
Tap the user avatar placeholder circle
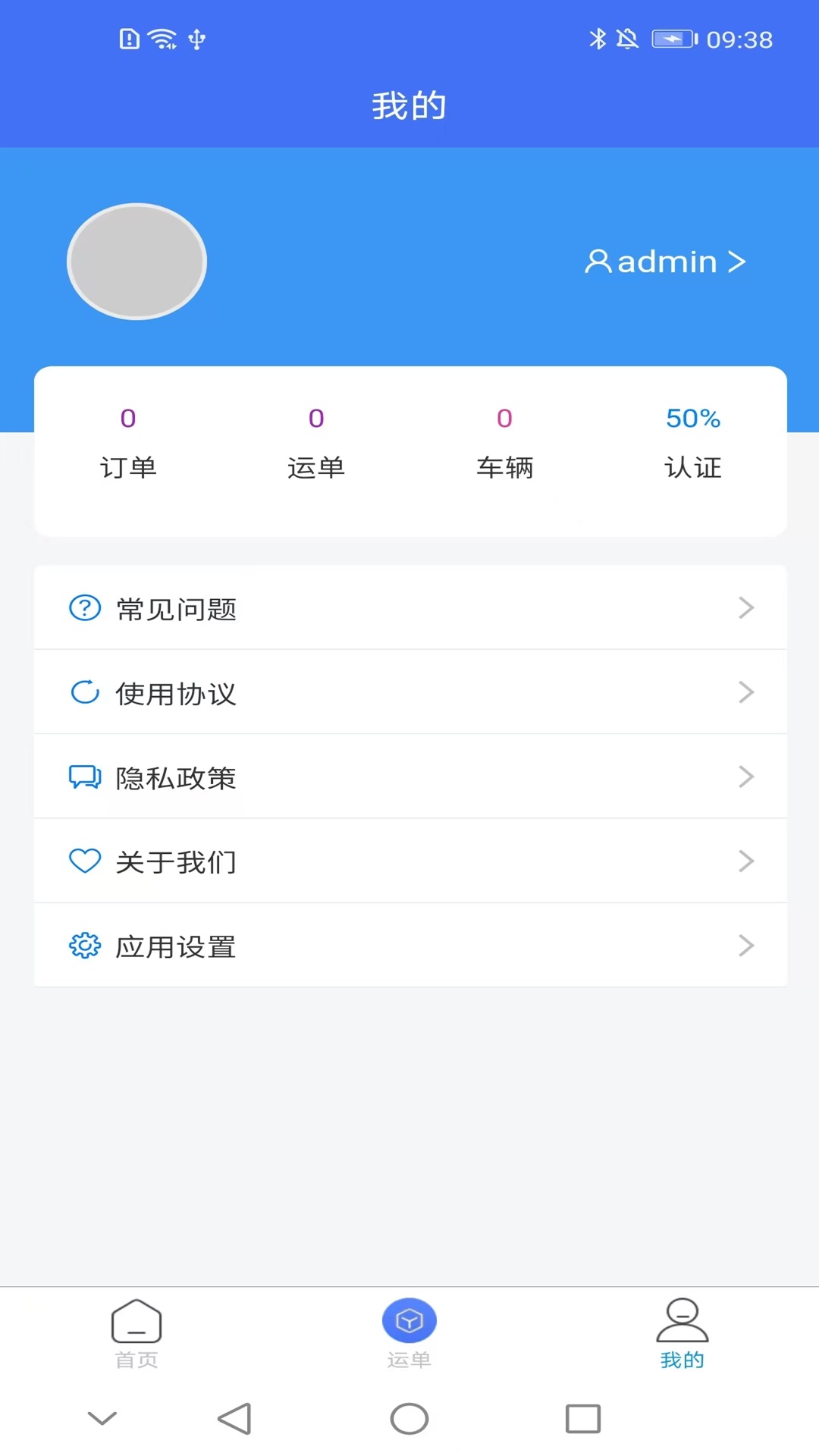click(136, 261)
